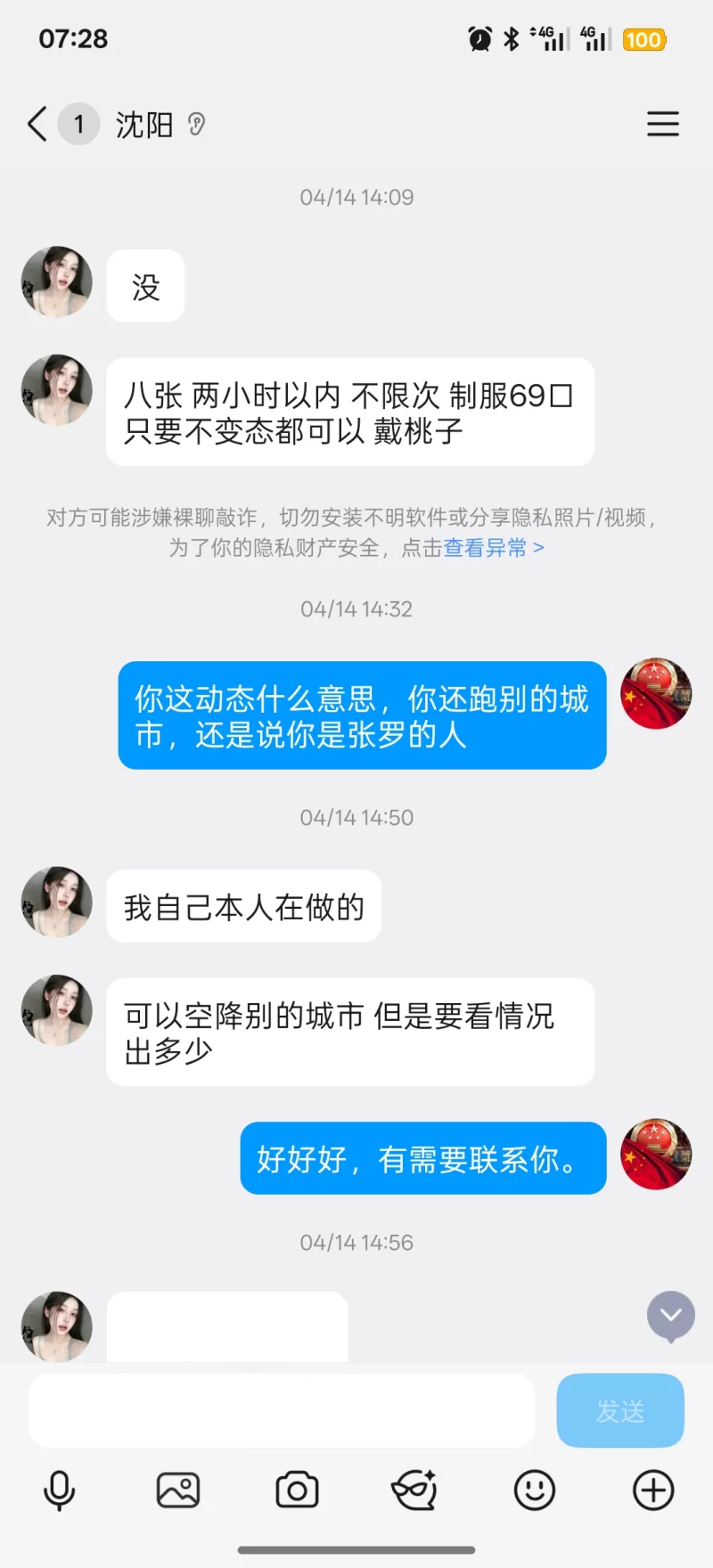Image resolution: width=713 pixels, height=1568 pixels.
Task: Open the 查看异常 warning link
Action: pos(493,548)
